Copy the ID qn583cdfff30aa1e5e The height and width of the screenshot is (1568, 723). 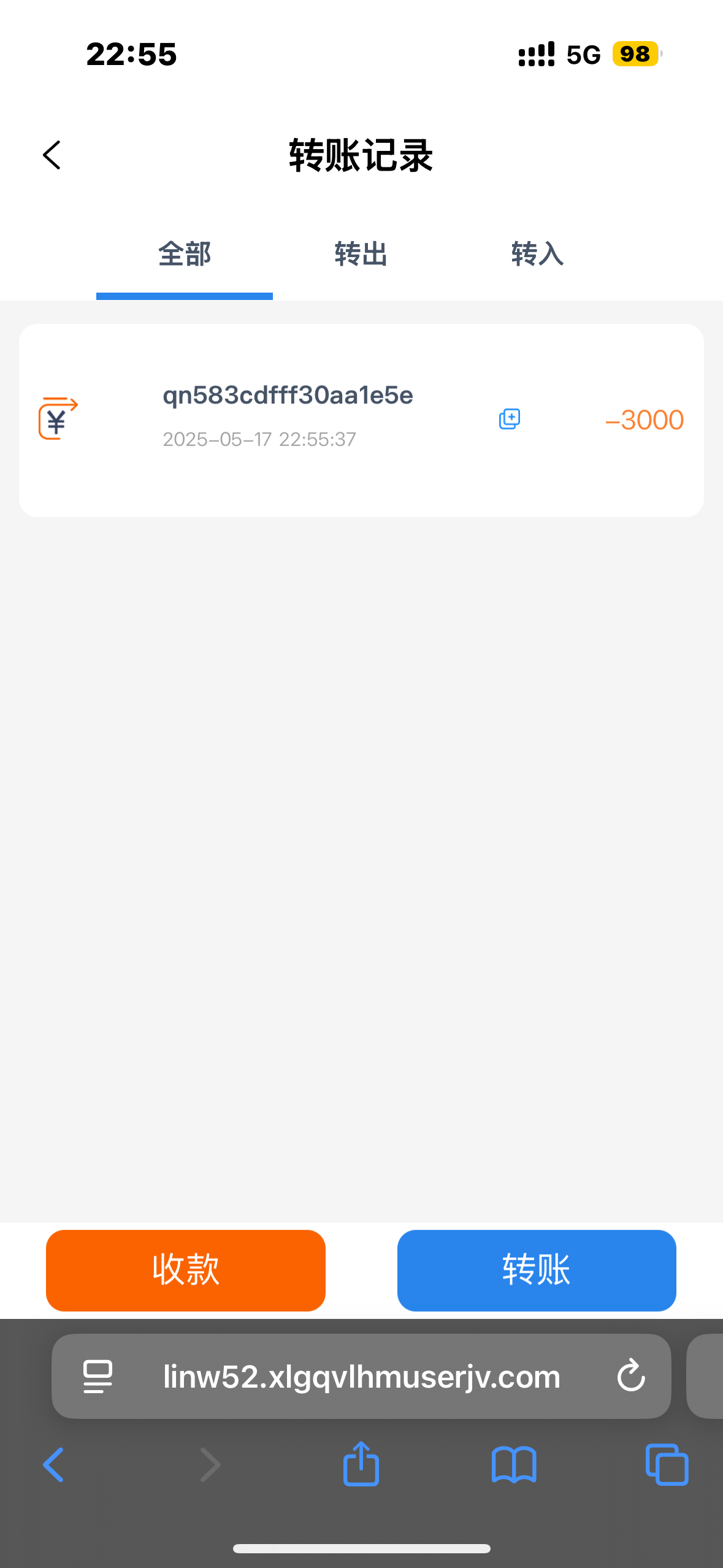(509, 419)
